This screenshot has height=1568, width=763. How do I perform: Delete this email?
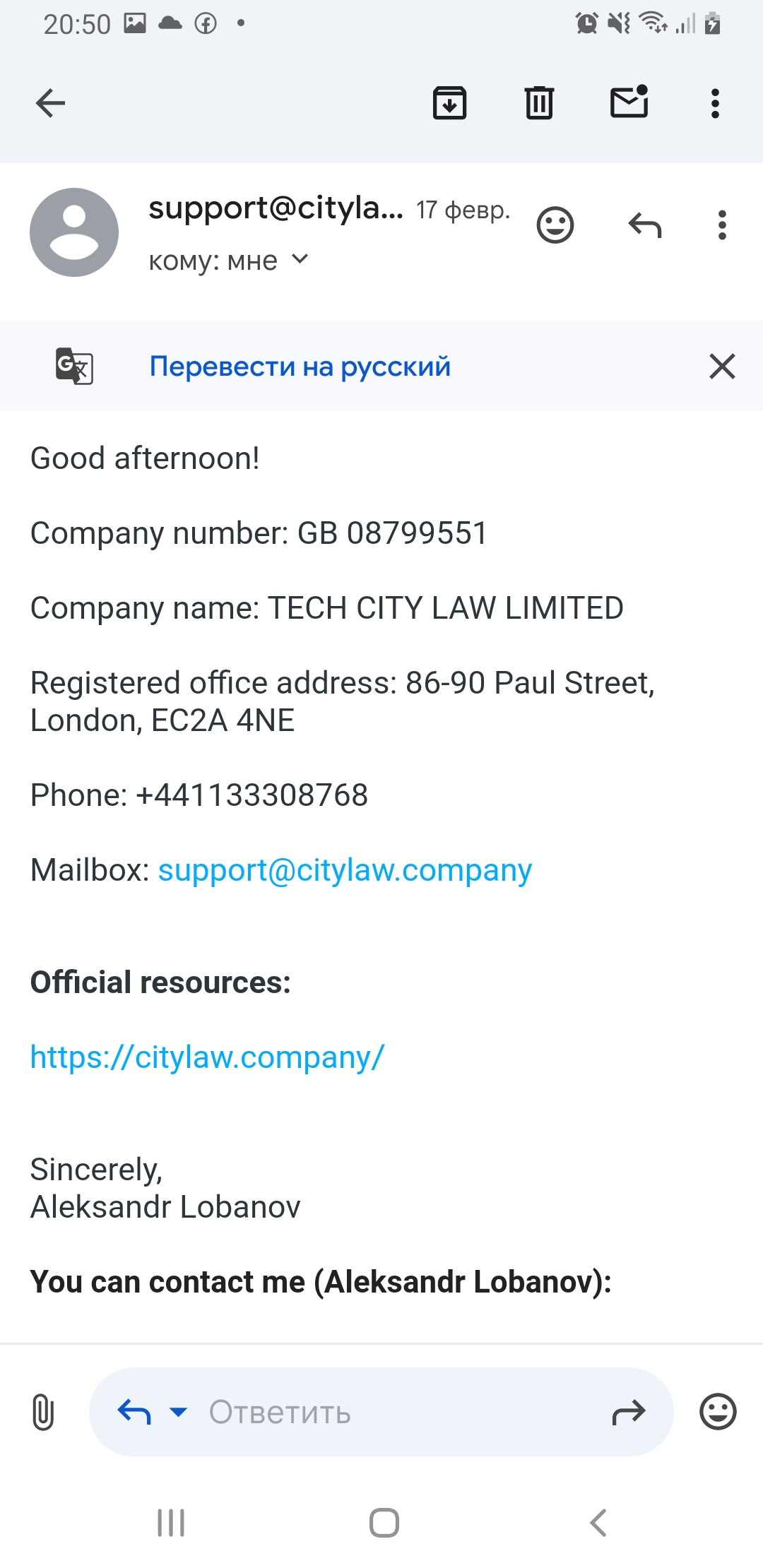(539, 103)
